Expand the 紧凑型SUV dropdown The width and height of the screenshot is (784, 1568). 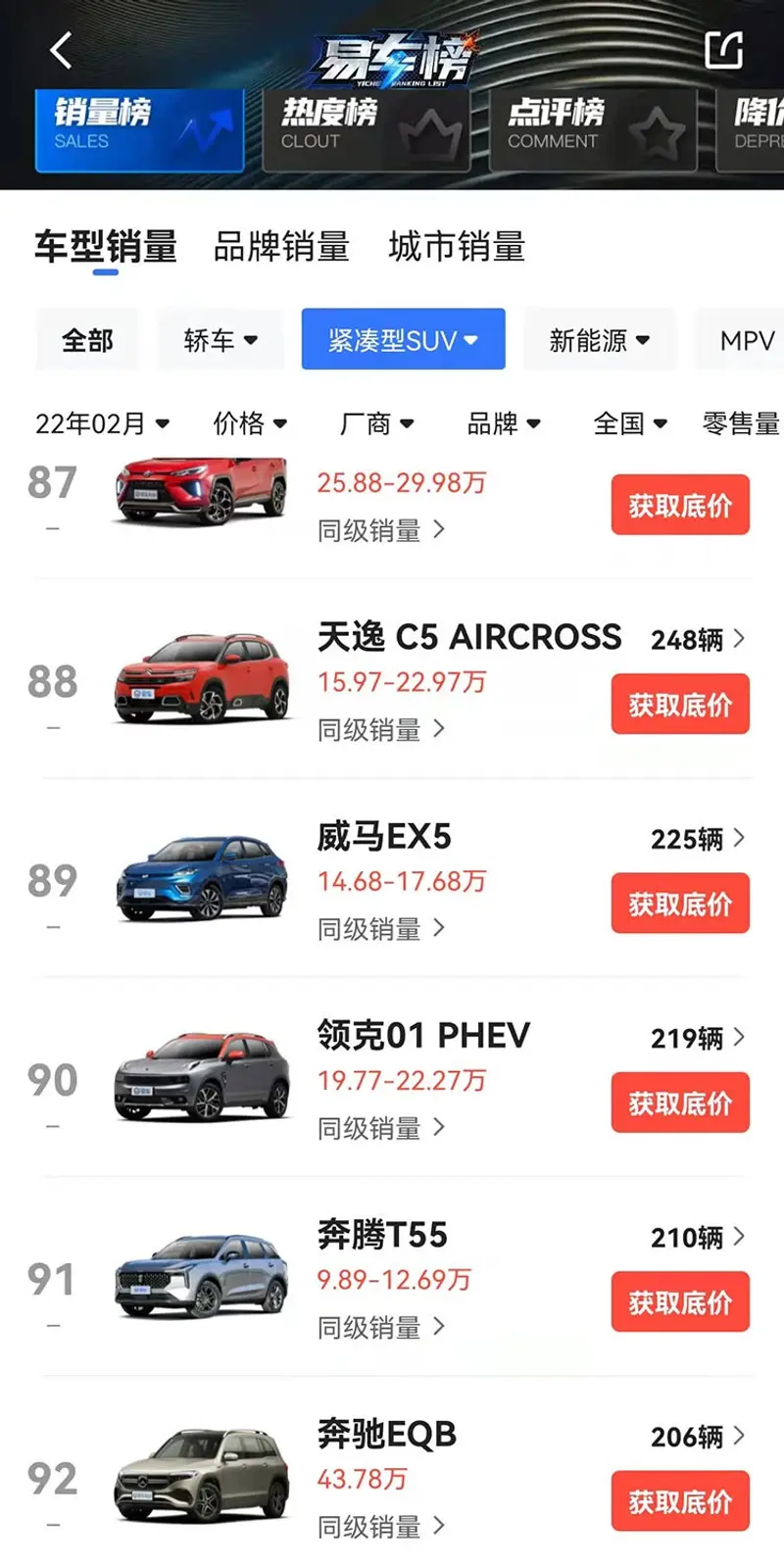click(x=403, y=340)
